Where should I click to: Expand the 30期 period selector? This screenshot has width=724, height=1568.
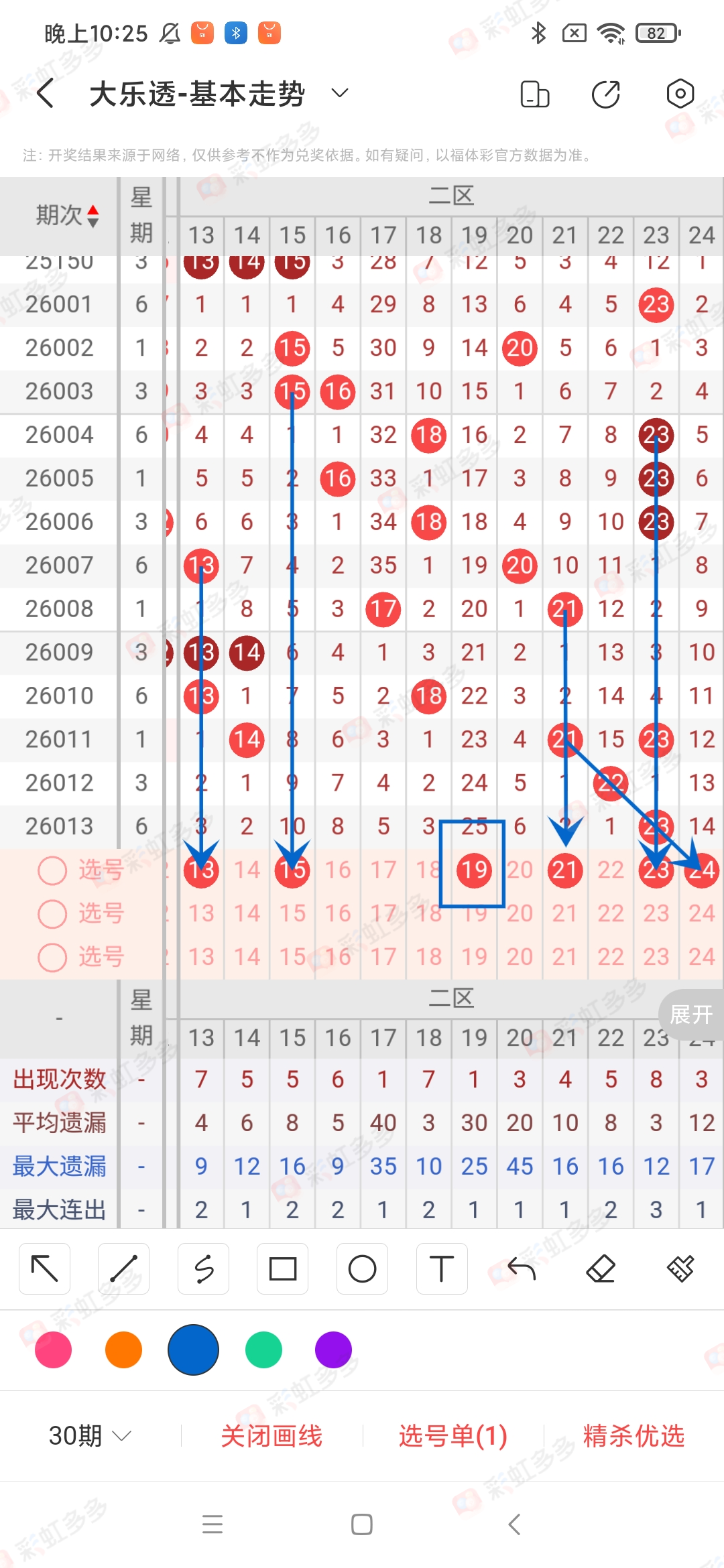[87, 1436]
